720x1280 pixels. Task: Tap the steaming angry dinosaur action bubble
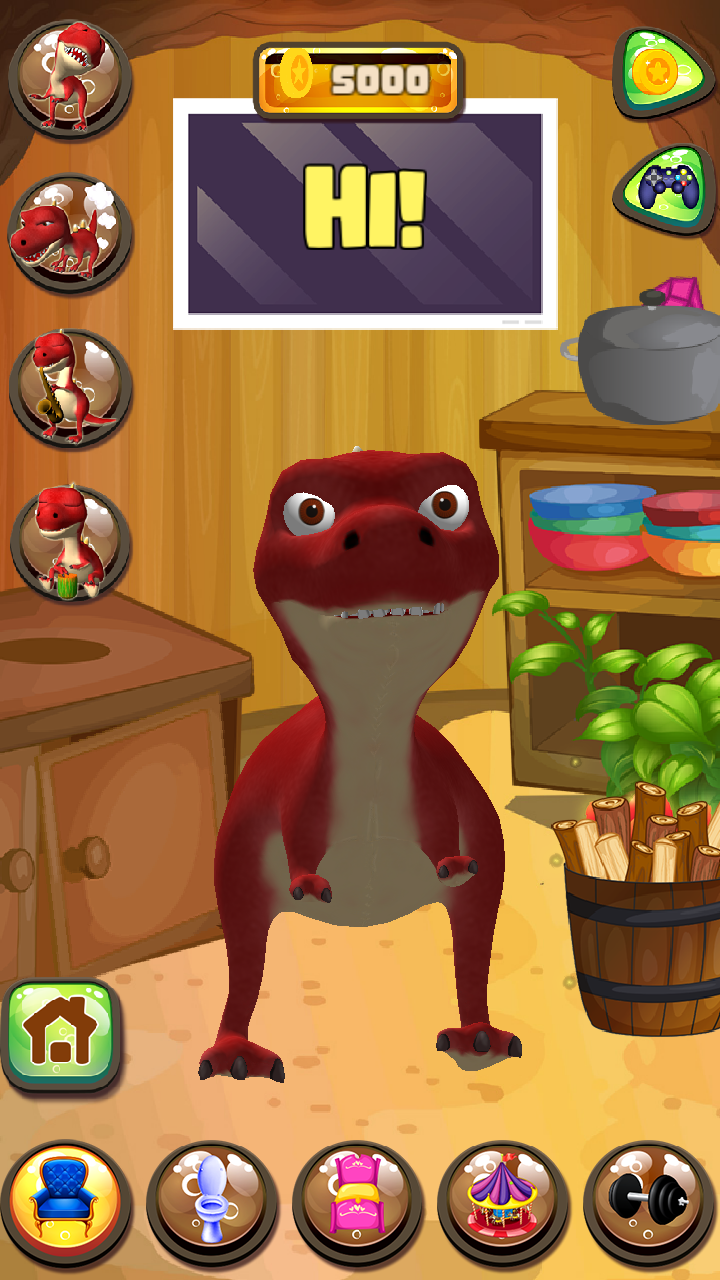[70, 234]
